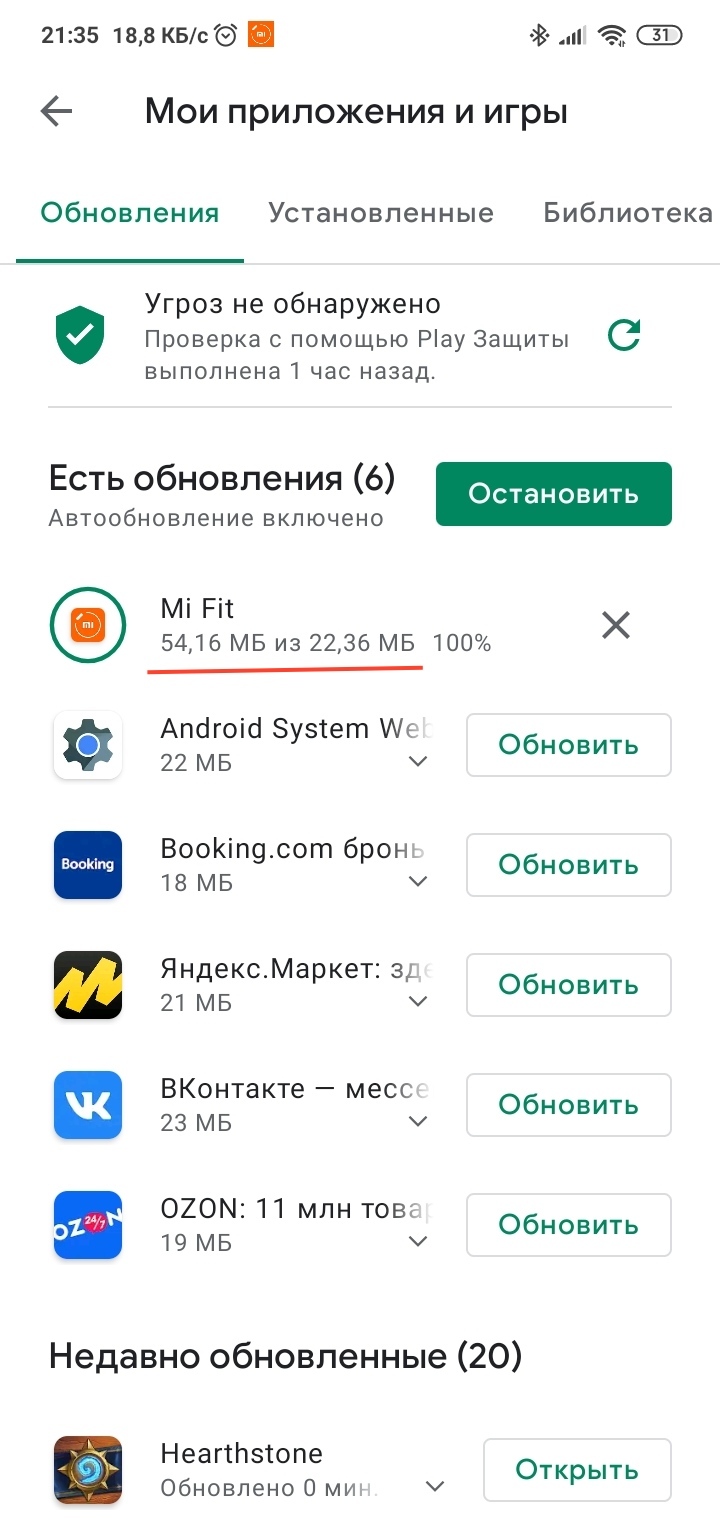Viewport: 720px width, 1520px height.
Task: Update ВКонтакте
Action: [568, 1105]
